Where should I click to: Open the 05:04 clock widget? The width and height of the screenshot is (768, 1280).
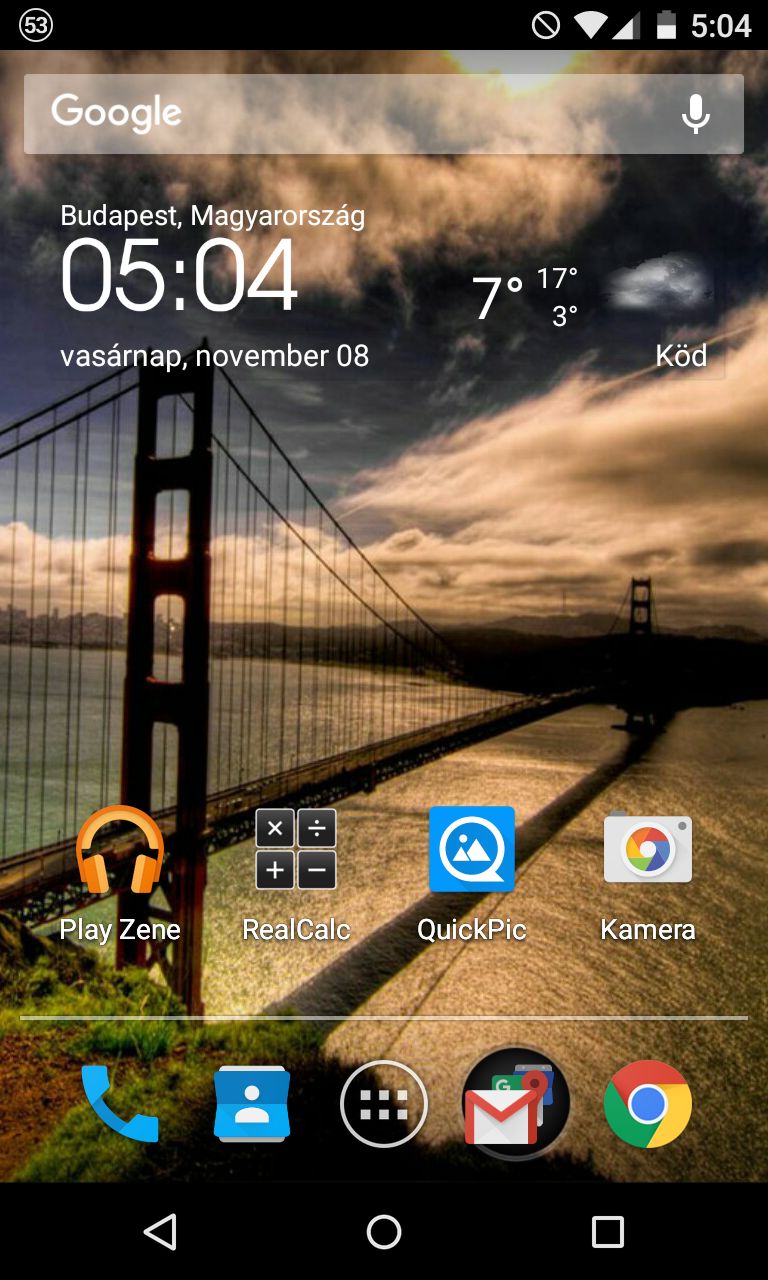point(180,275)
